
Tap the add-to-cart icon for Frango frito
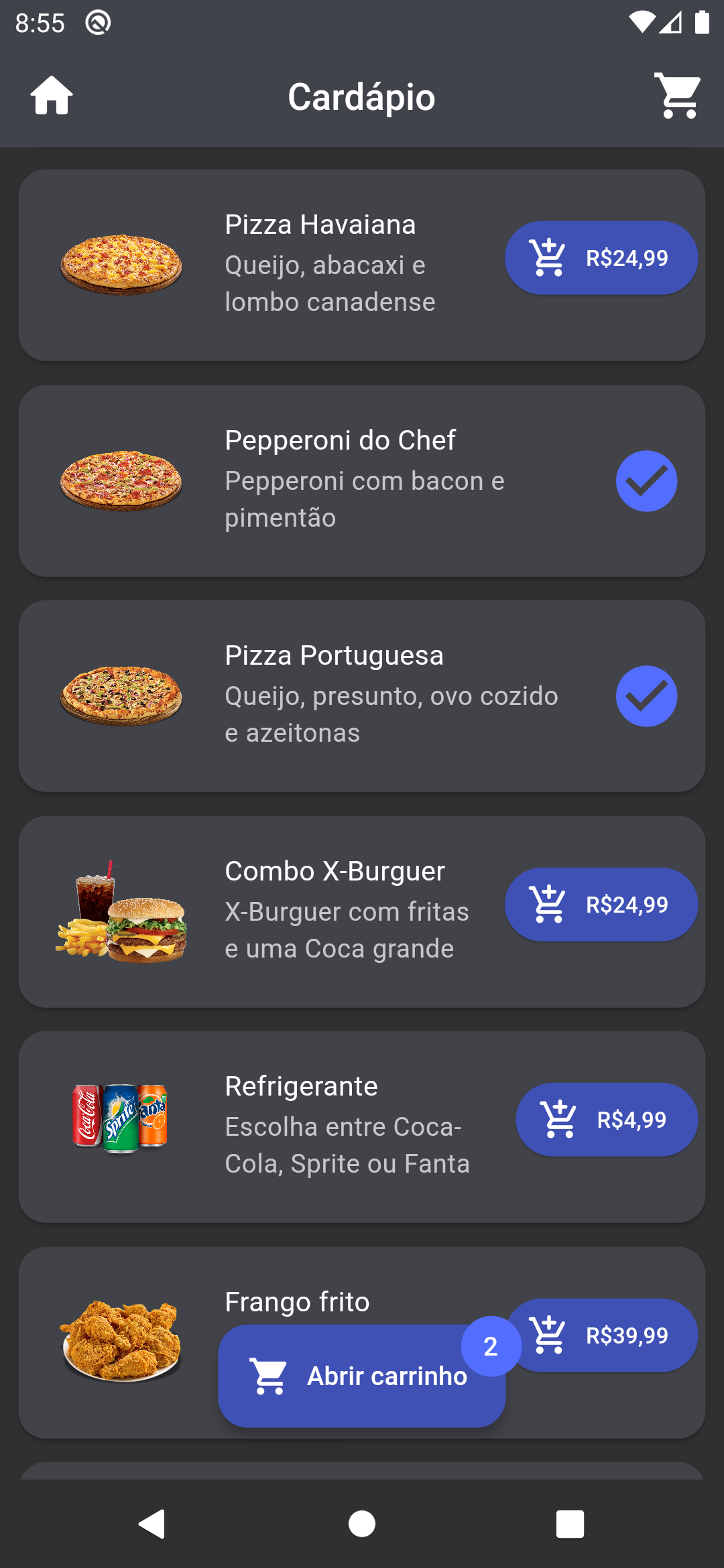[548, 1335]
